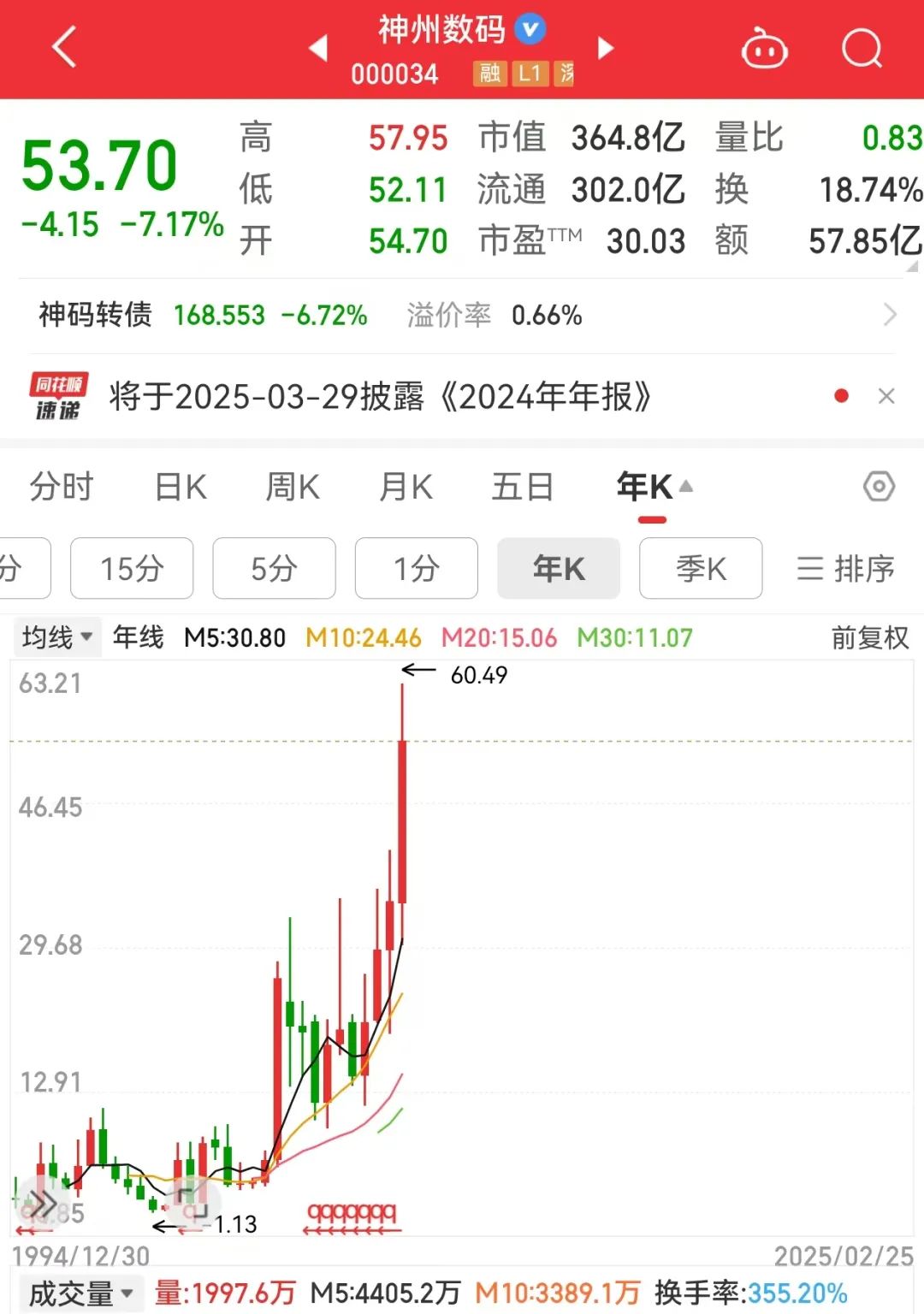
Task: Dismiss the 同花顺速递 notice
Action: pos(886,396)
